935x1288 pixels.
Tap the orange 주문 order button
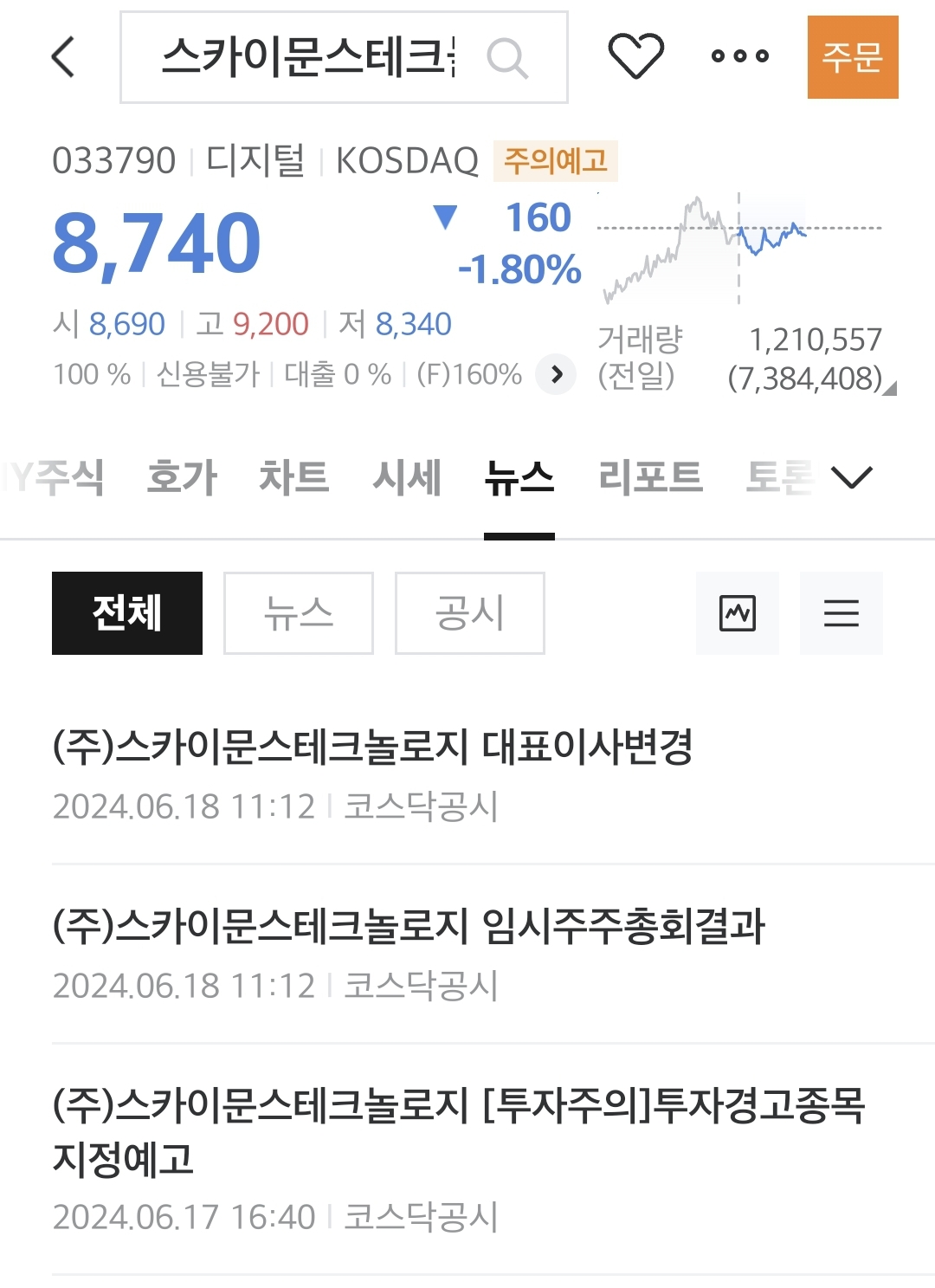[852, 57]
